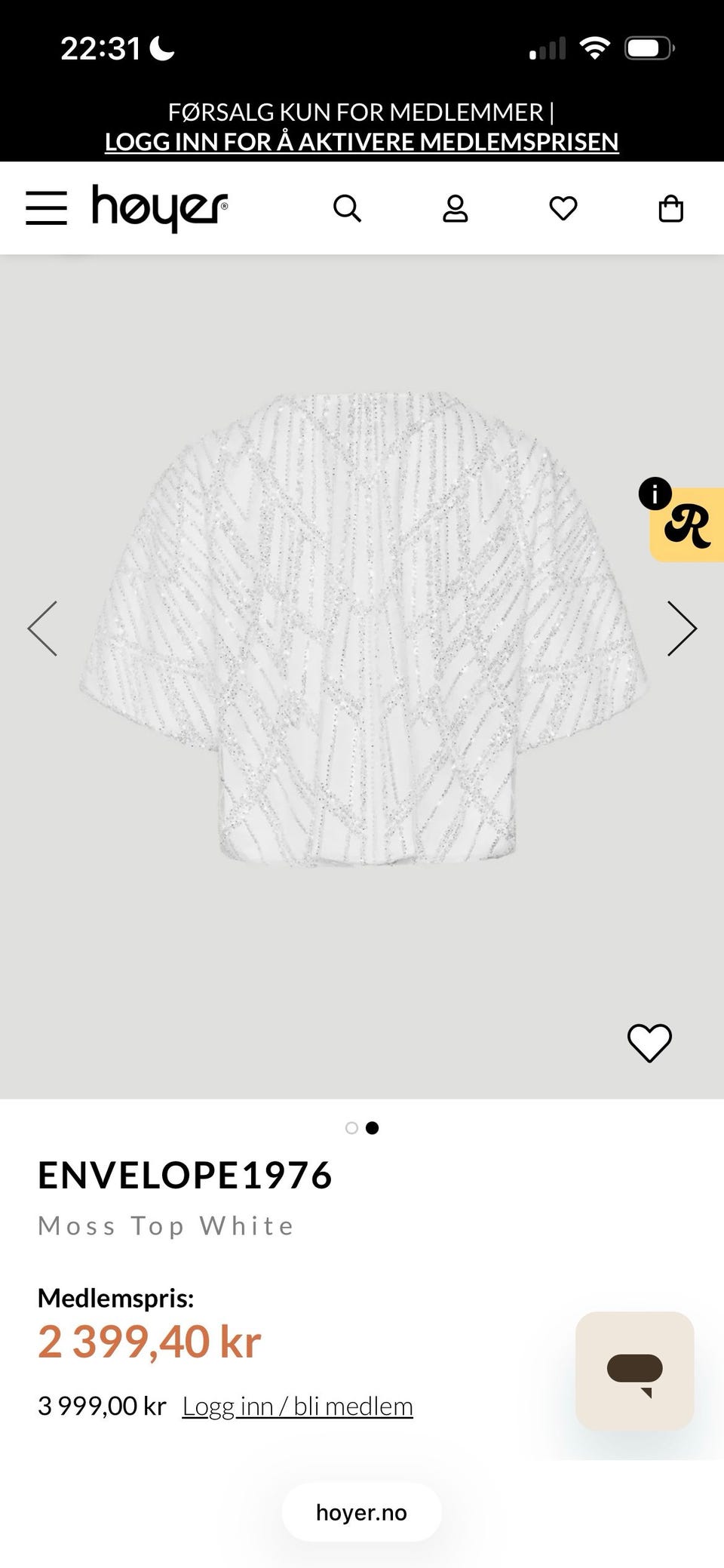Select the first image page dot

tap(351, 1128)
